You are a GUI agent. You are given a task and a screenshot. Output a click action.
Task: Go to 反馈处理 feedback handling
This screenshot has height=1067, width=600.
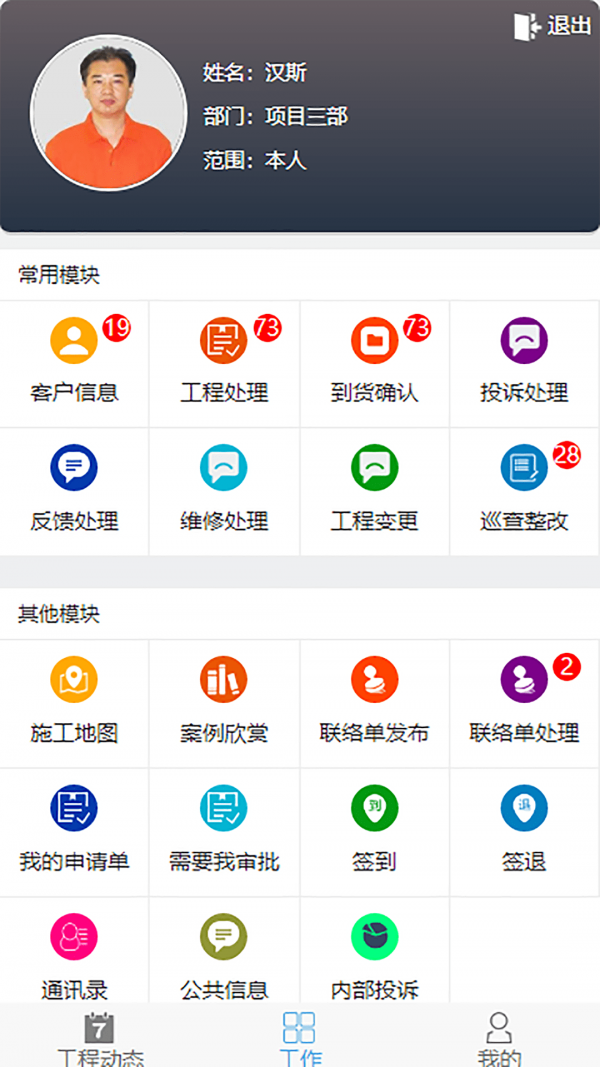coord(74,490)
